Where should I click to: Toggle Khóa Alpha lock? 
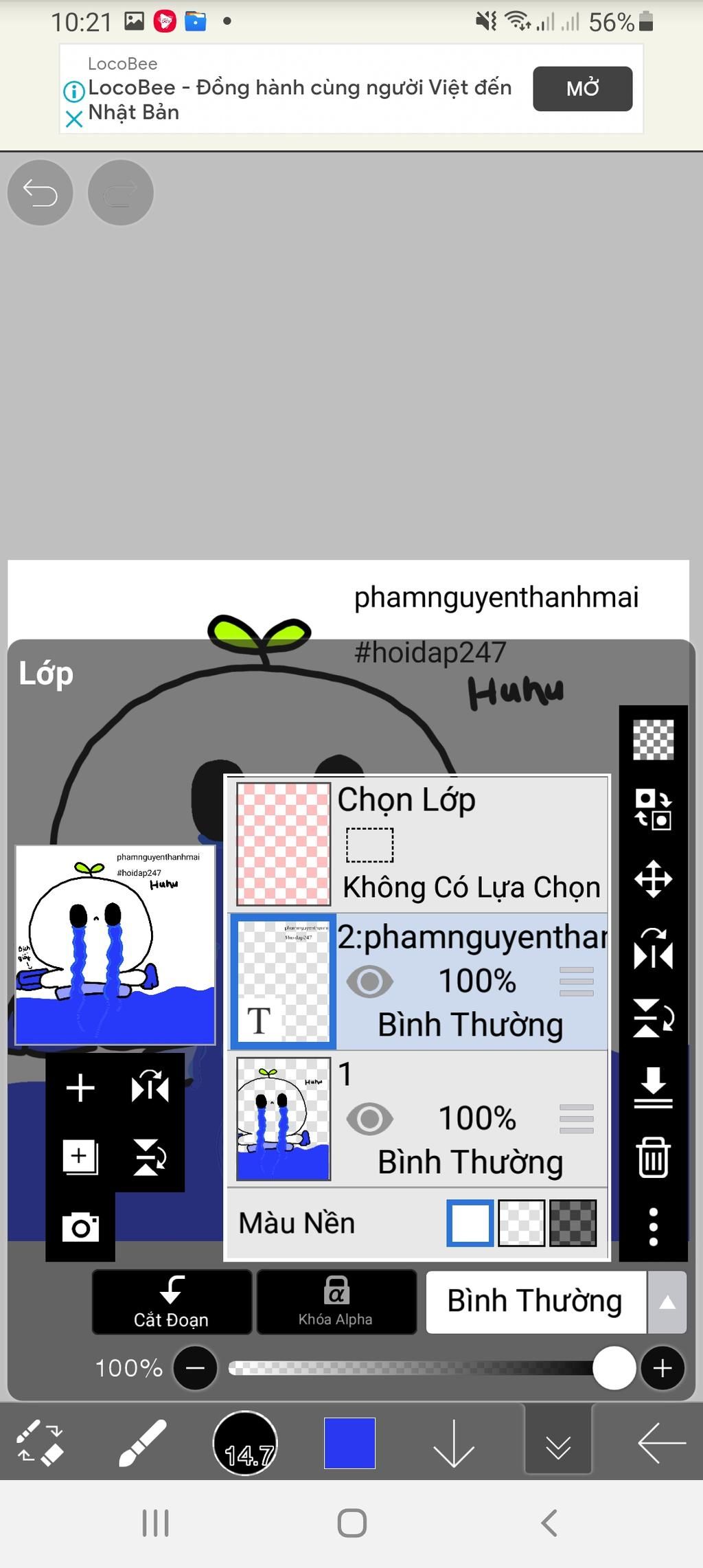(336, 1302)
